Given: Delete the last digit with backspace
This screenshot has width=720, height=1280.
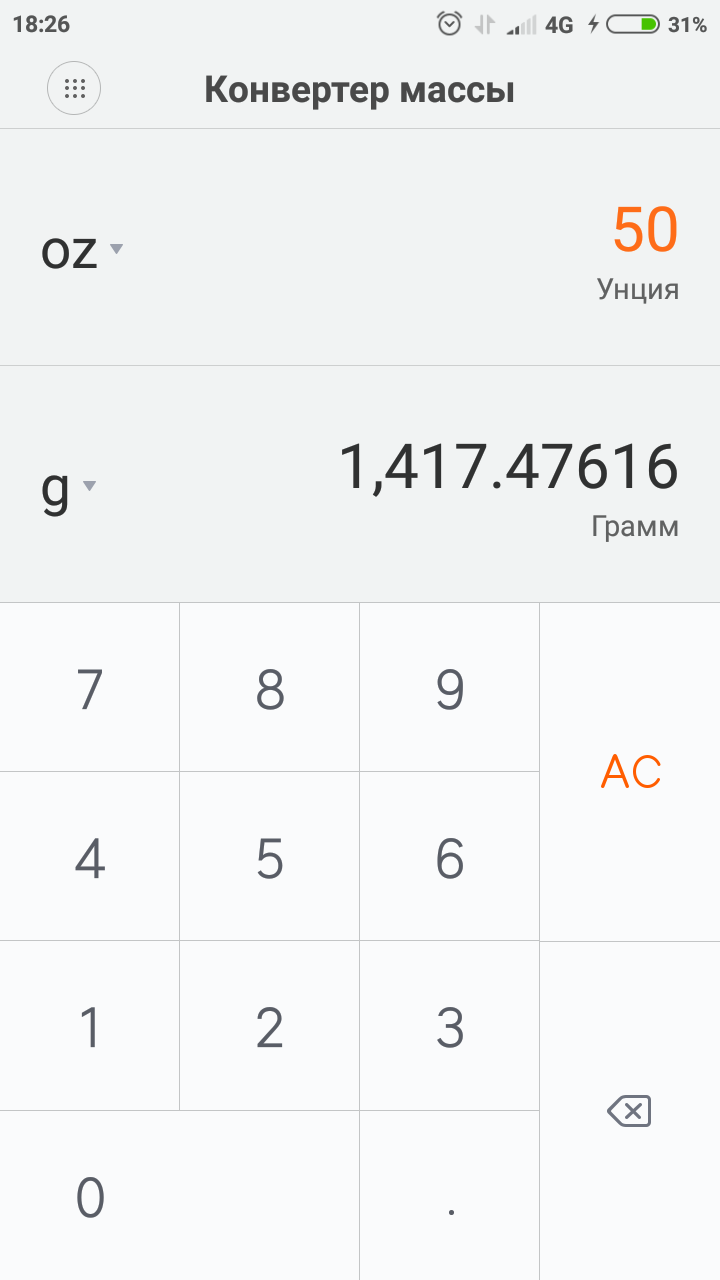Looking at the screenshot, I should [630, 1111].
